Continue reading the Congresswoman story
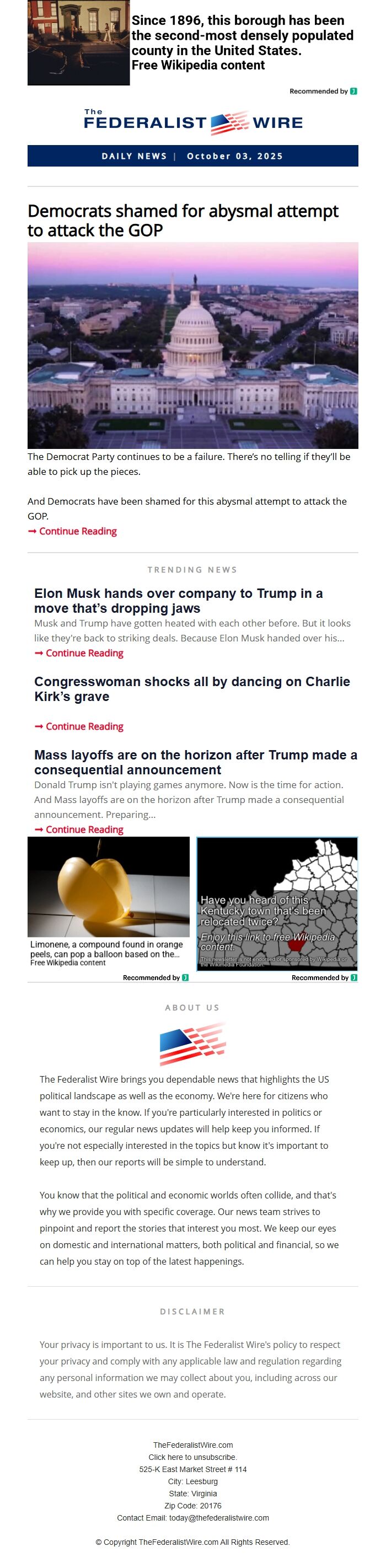386x1568 pixels. point(84,726)
